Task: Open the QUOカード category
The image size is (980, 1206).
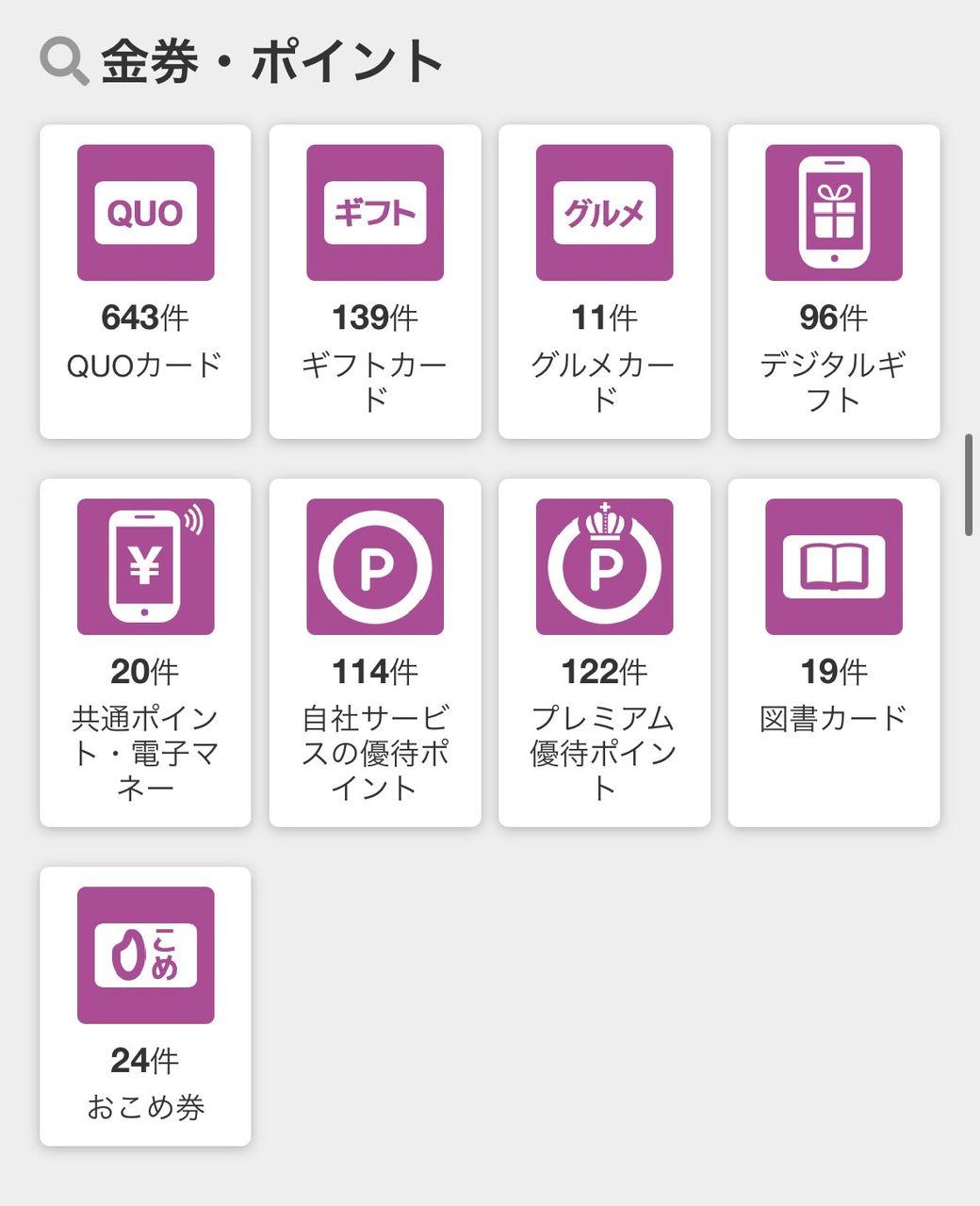Action: [145, 280]
